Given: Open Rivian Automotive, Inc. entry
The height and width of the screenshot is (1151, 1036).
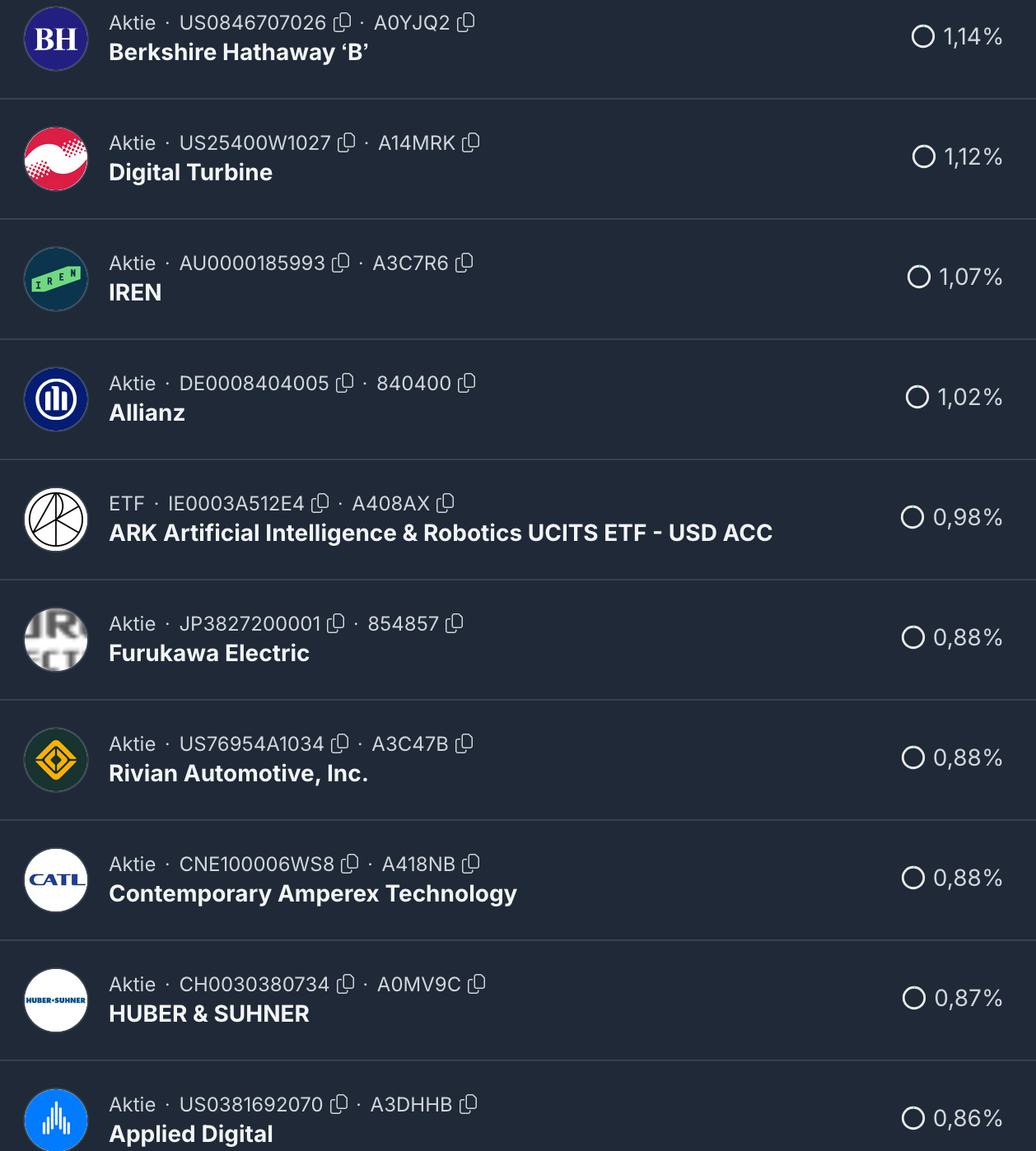Looking at the screenshot, I should tap(239, 774).
